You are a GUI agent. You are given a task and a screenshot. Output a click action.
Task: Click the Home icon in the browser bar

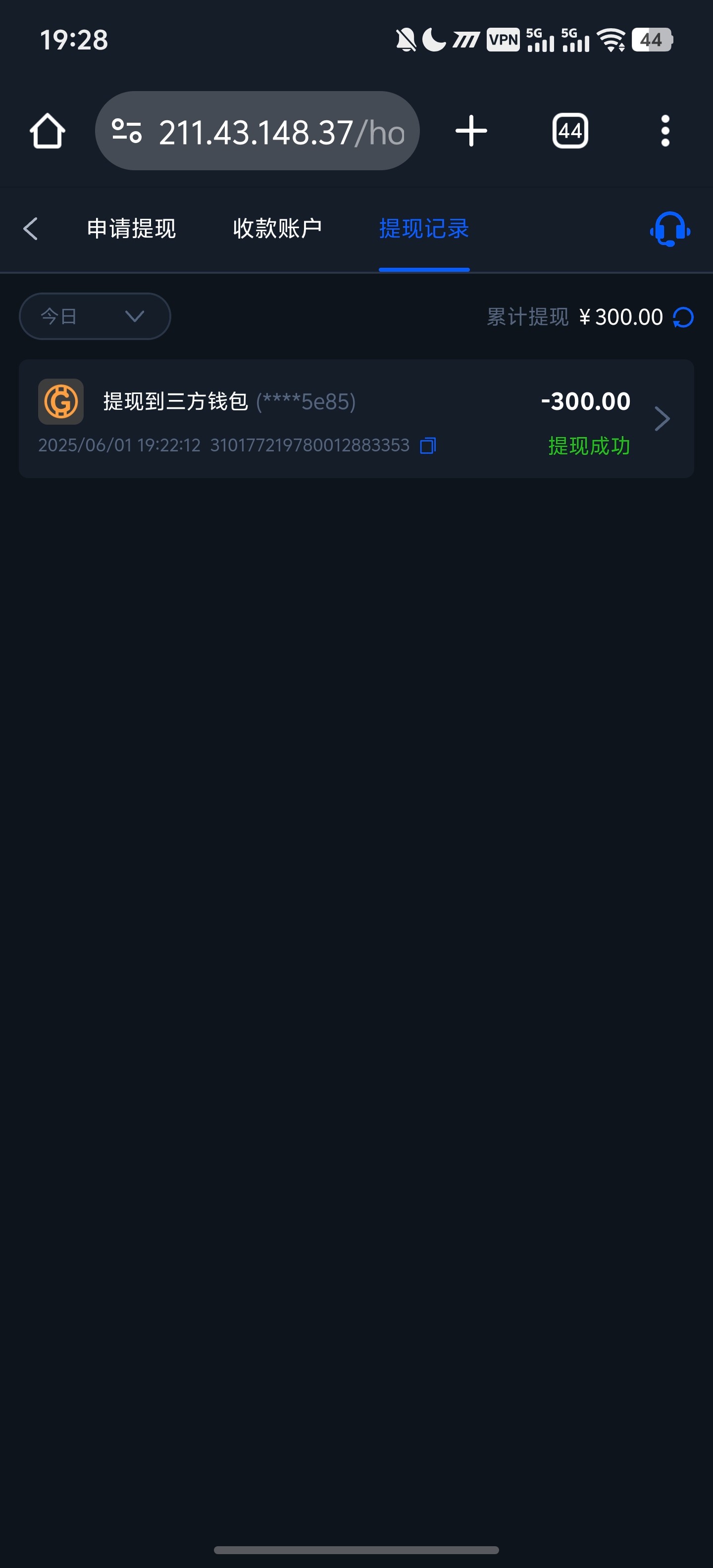(47, 130)
